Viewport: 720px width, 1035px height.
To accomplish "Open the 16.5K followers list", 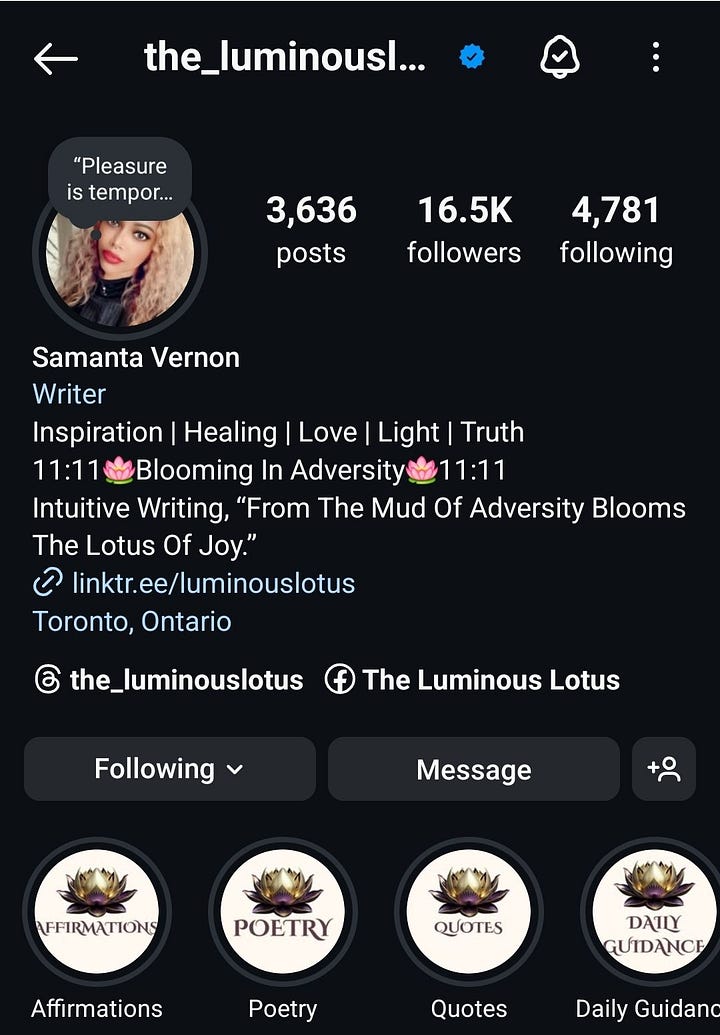I will tap(464, 230).
